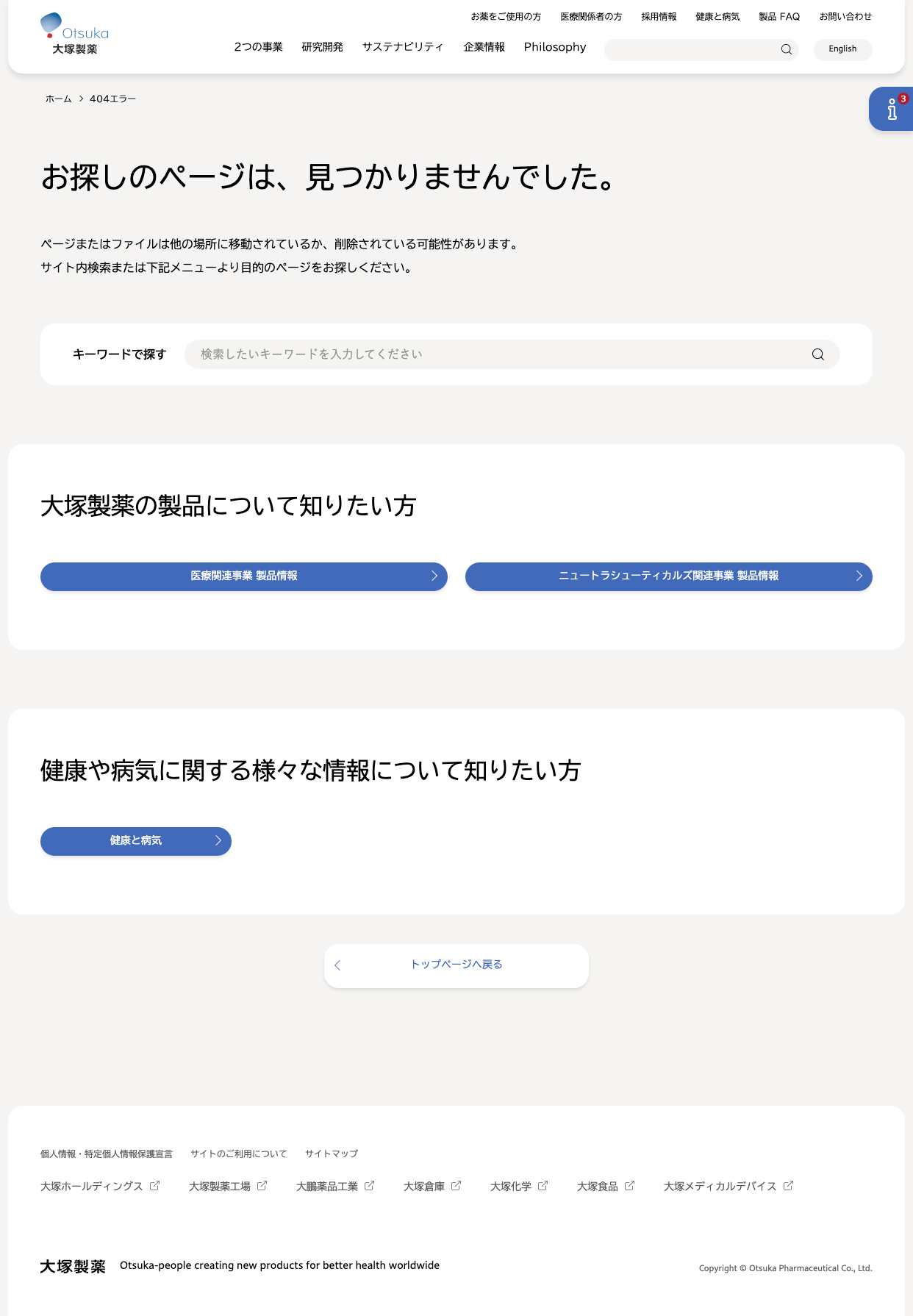This screenshot has width=913, height=1316.
Task: Open the floating information badge
Action: click(x=892, y=109)
